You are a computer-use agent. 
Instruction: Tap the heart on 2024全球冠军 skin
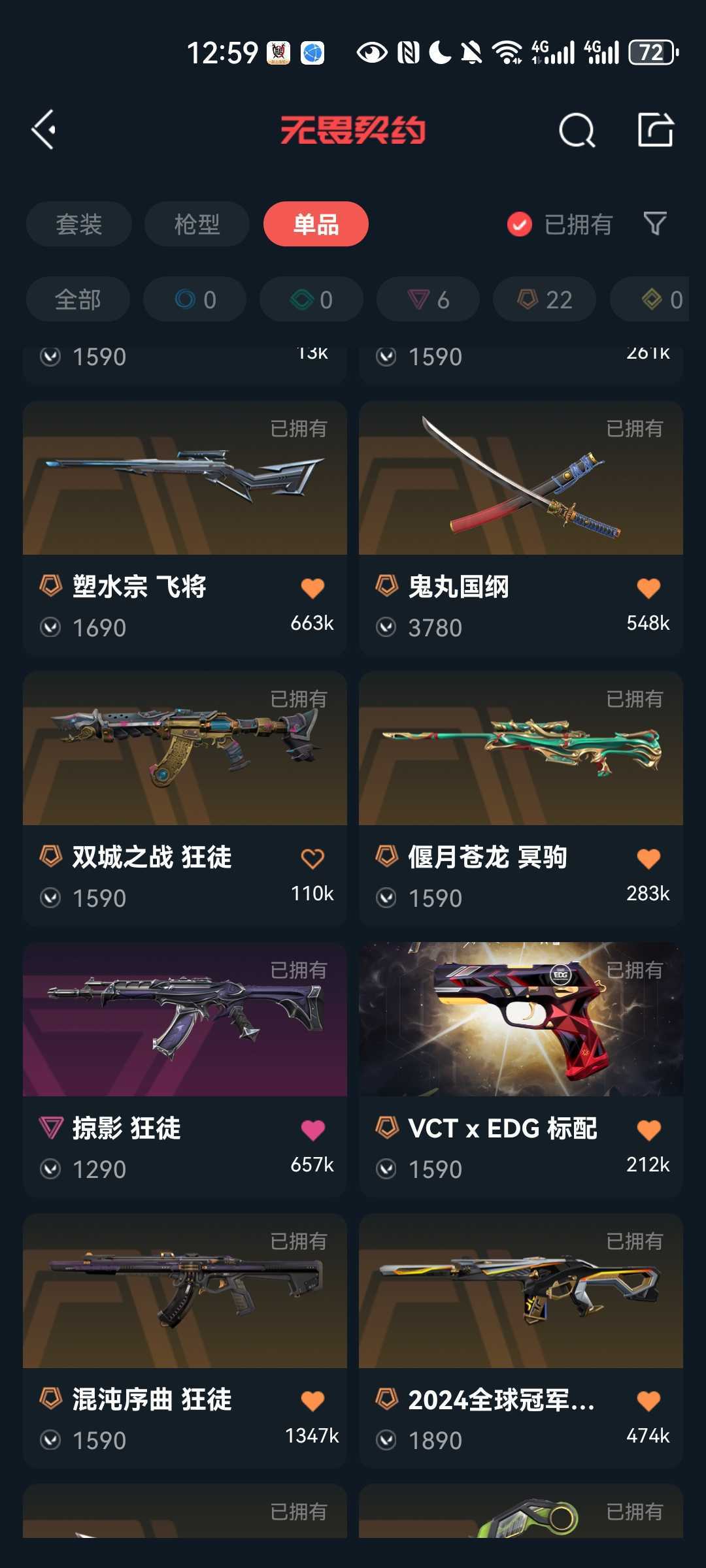pyautogui.click(x=648, y=1401)
